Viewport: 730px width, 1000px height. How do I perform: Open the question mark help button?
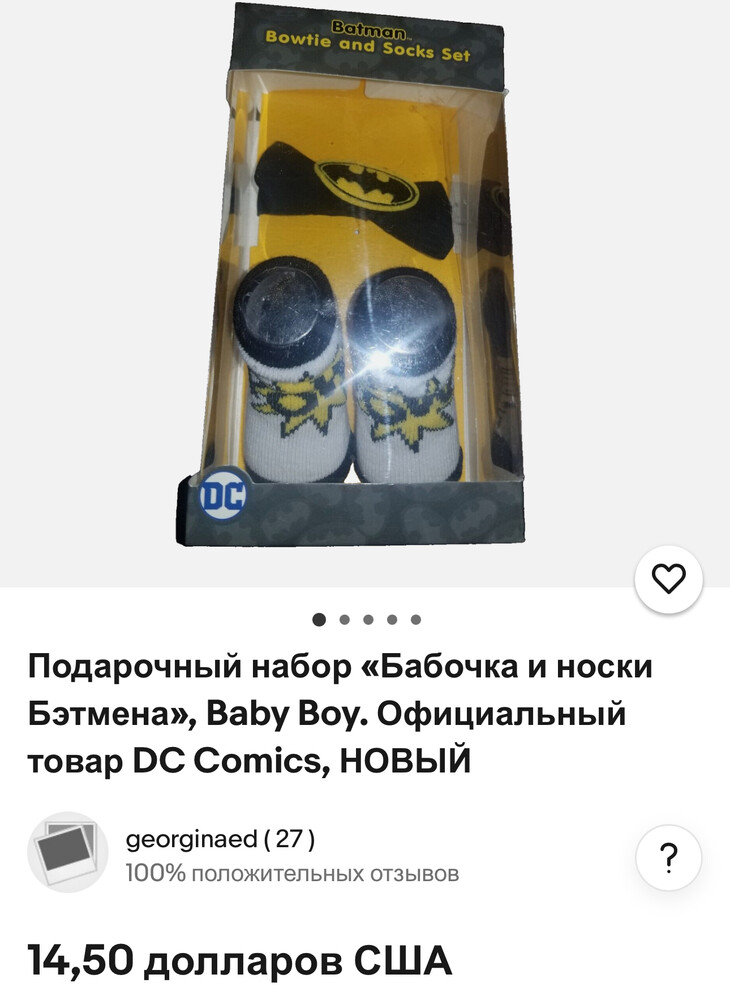click(x=669, y=857)
